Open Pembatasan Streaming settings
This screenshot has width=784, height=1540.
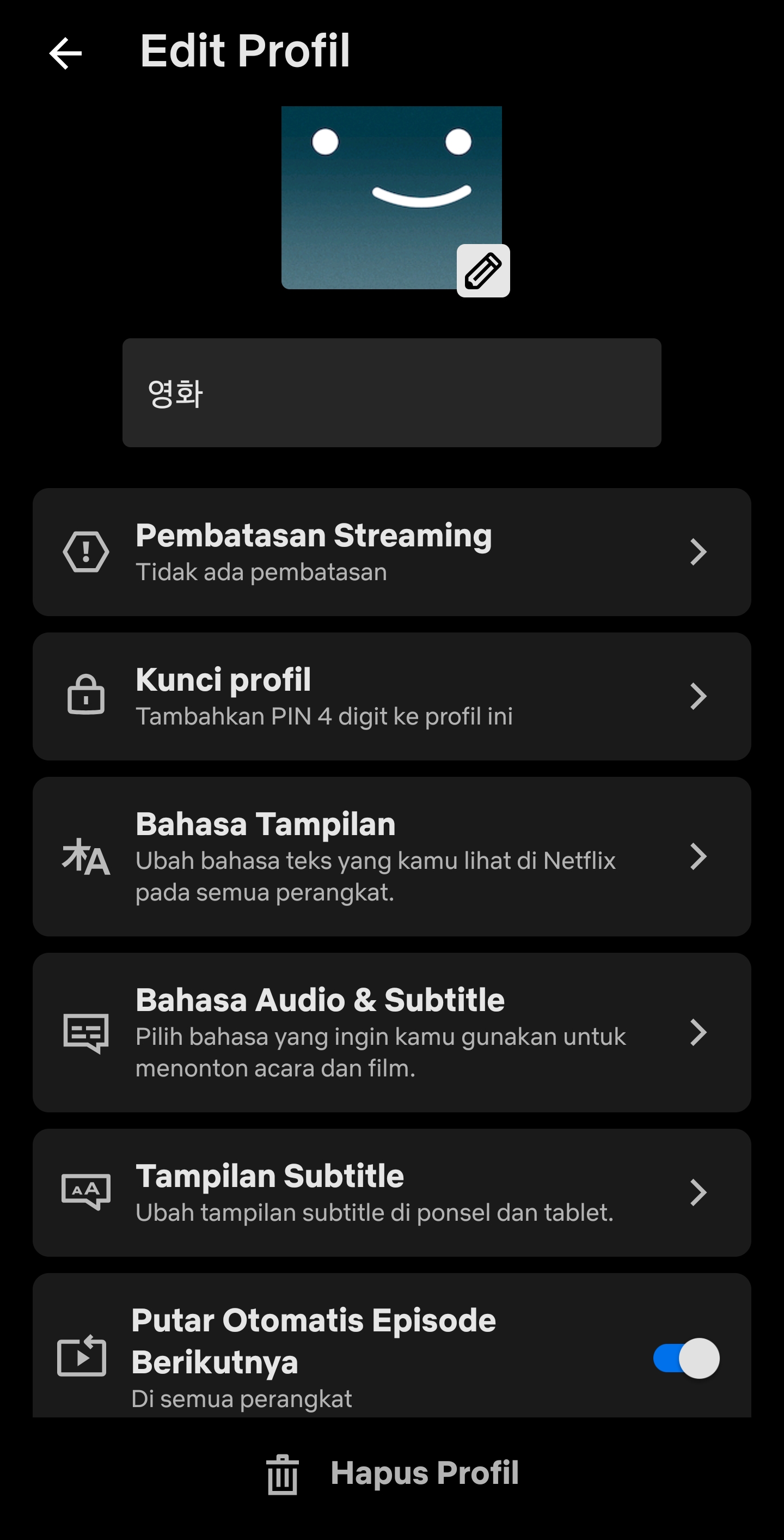[x=391, y=552]
